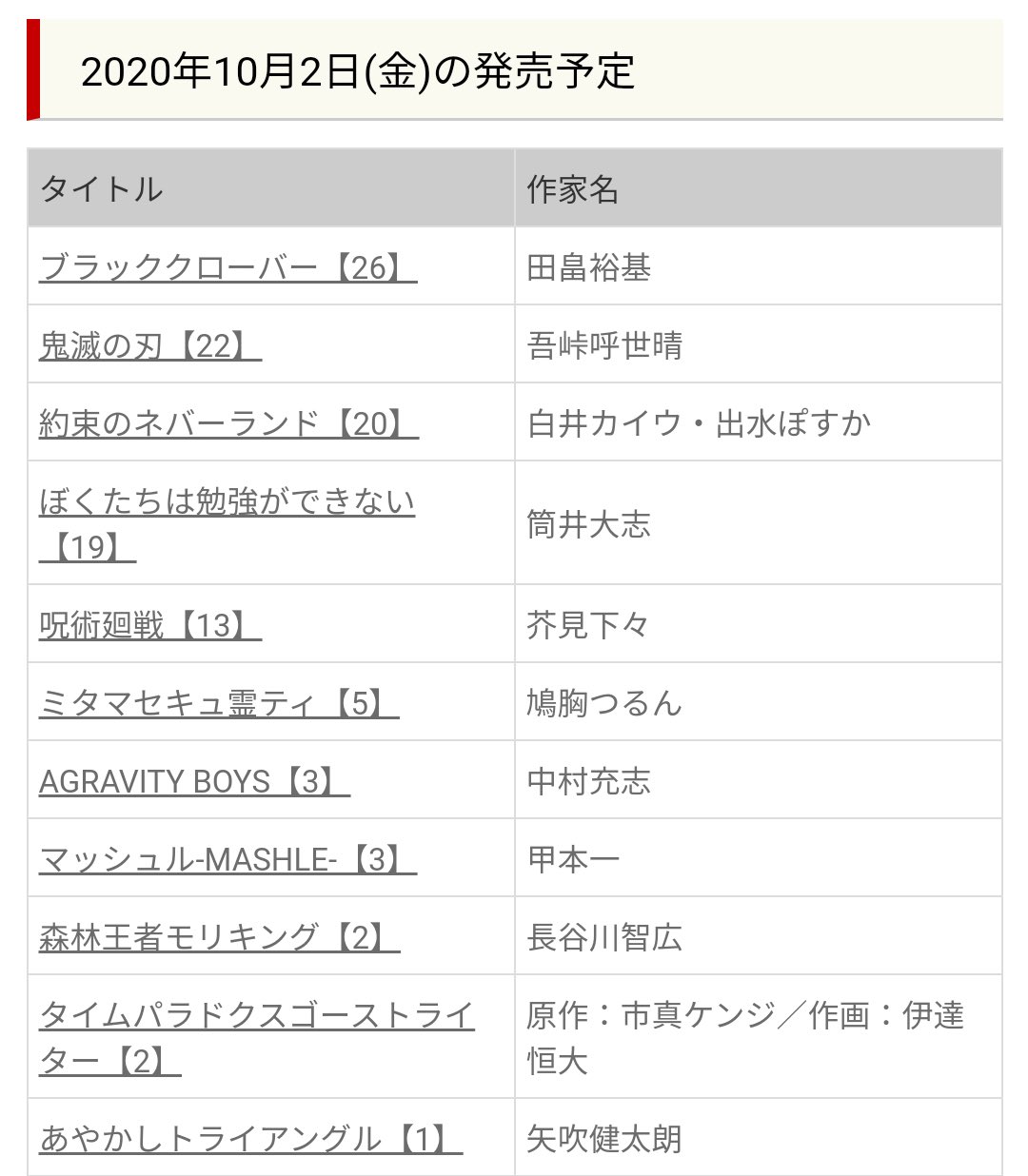Open the 鬼滅の刃【22】 link
This screenshot has height=1176, width=1028.
tap(149, 345)
